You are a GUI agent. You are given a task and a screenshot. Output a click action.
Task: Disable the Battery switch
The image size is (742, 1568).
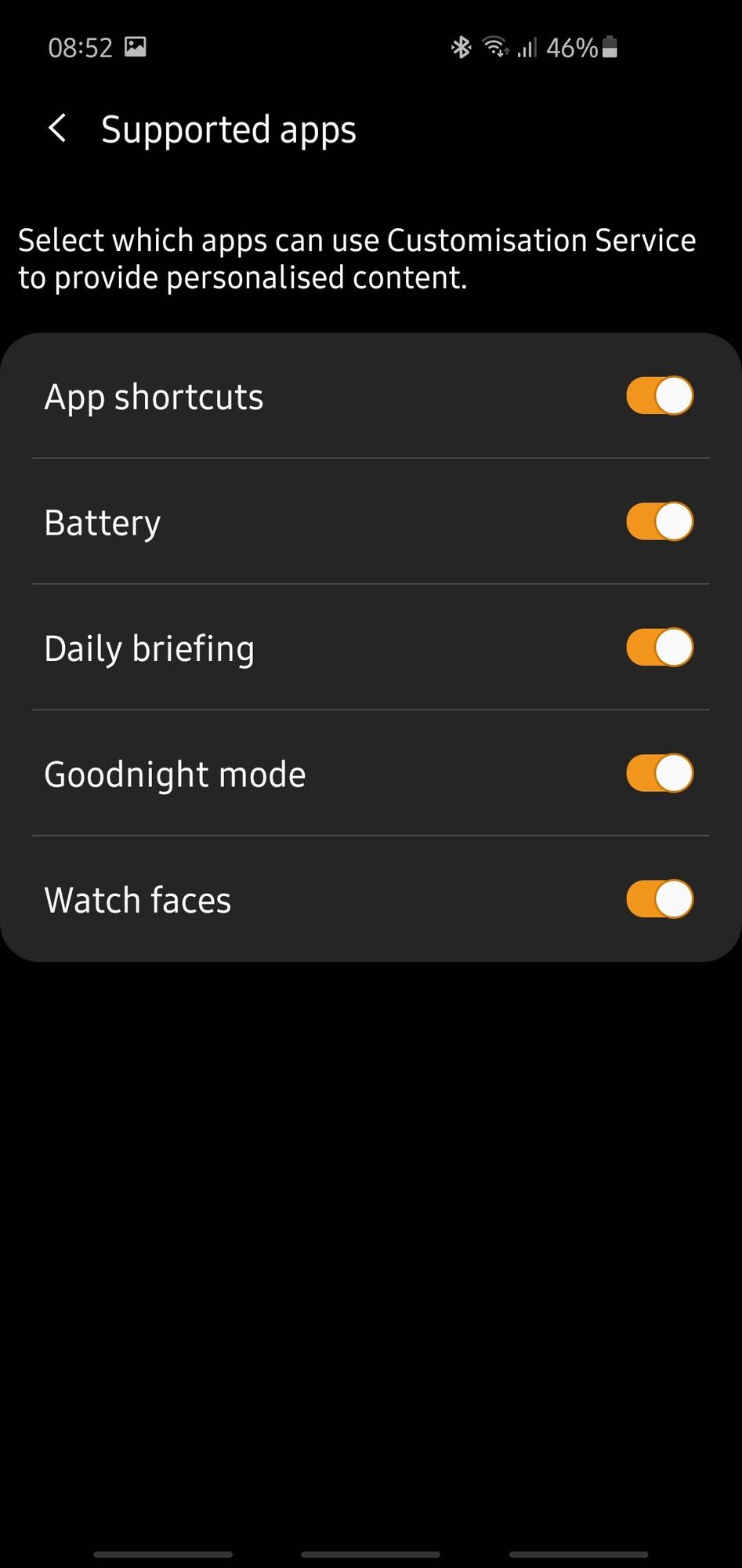659,522
